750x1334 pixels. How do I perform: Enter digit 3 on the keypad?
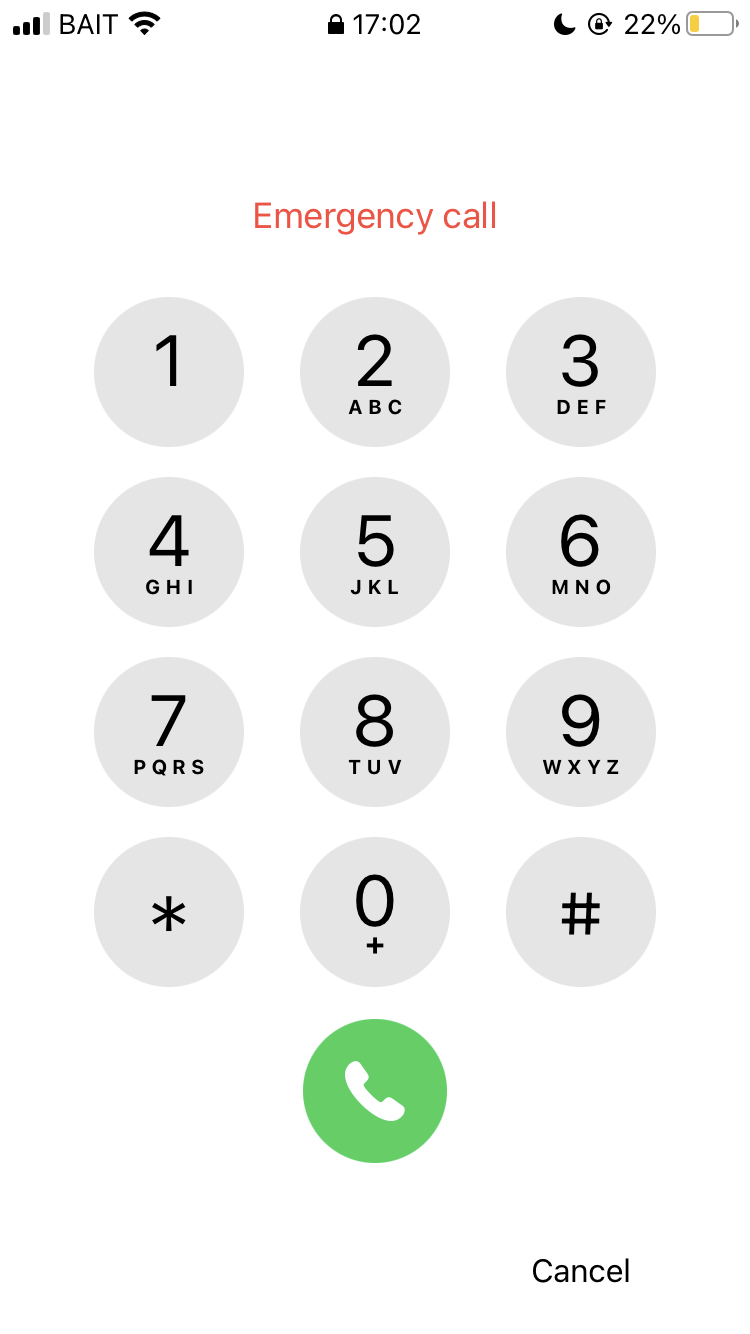(x=581, y=372)
